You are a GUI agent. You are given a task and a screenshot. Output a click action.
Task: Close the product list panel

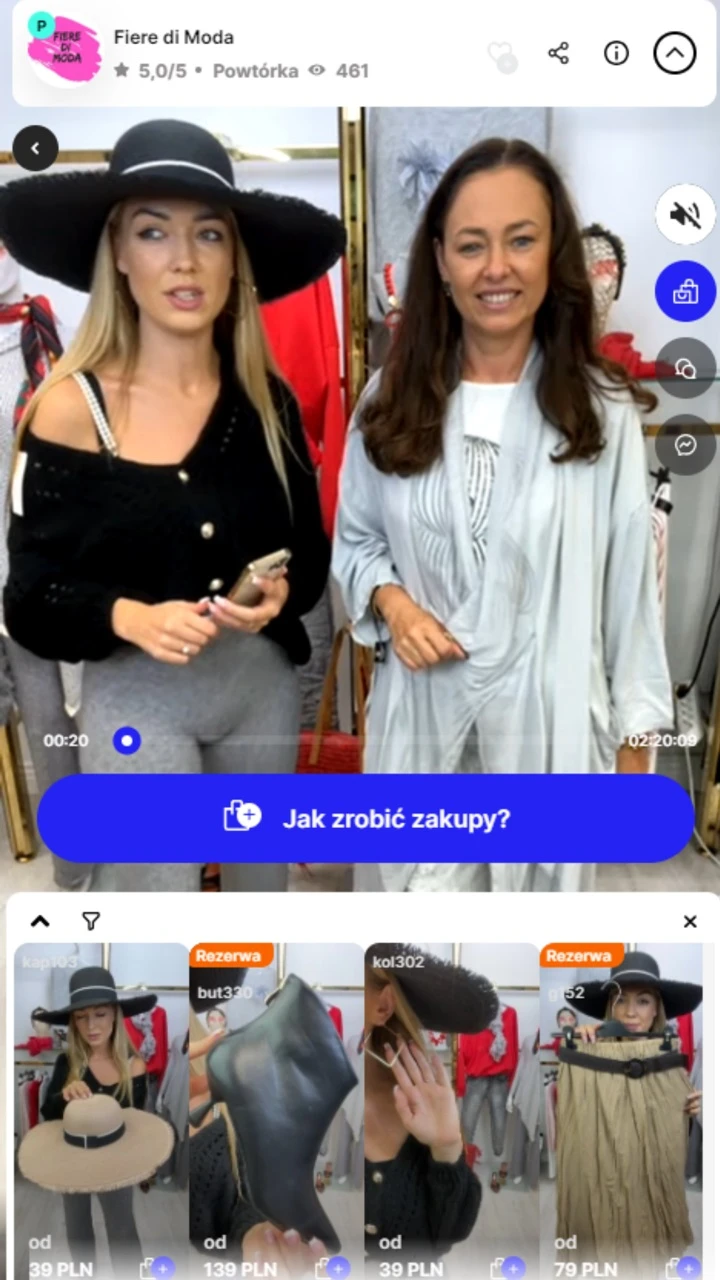(690, 921)
